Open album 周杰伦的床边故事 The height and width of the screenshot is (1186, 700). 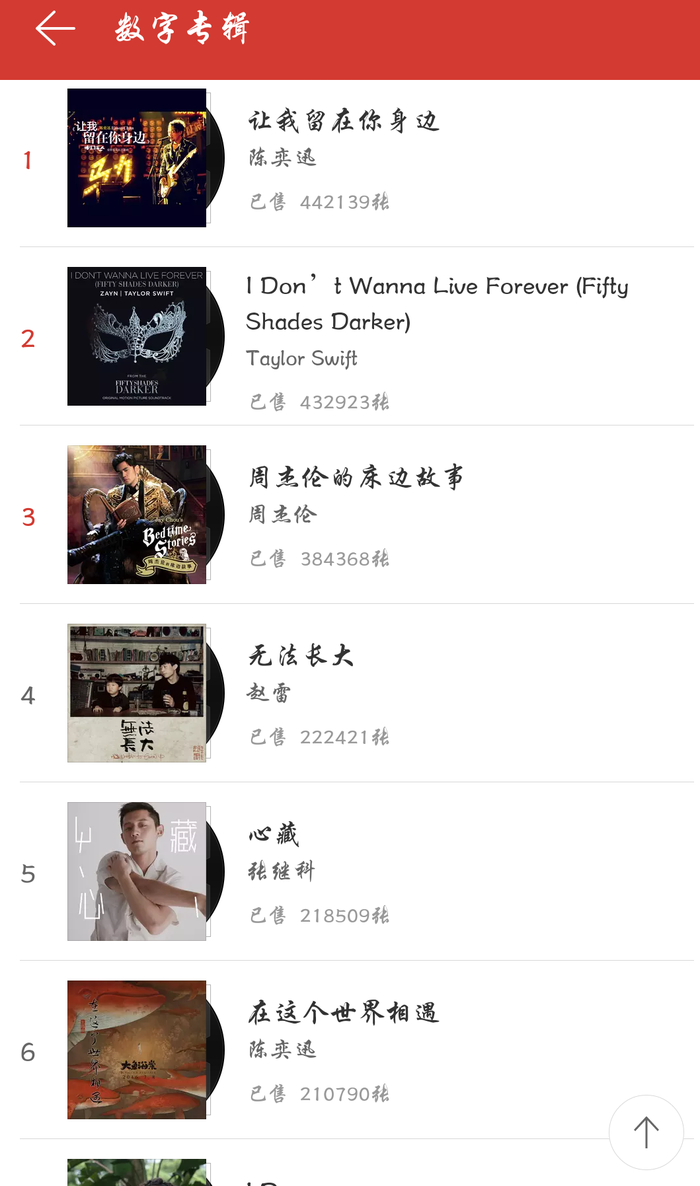[x=350, y=515]
